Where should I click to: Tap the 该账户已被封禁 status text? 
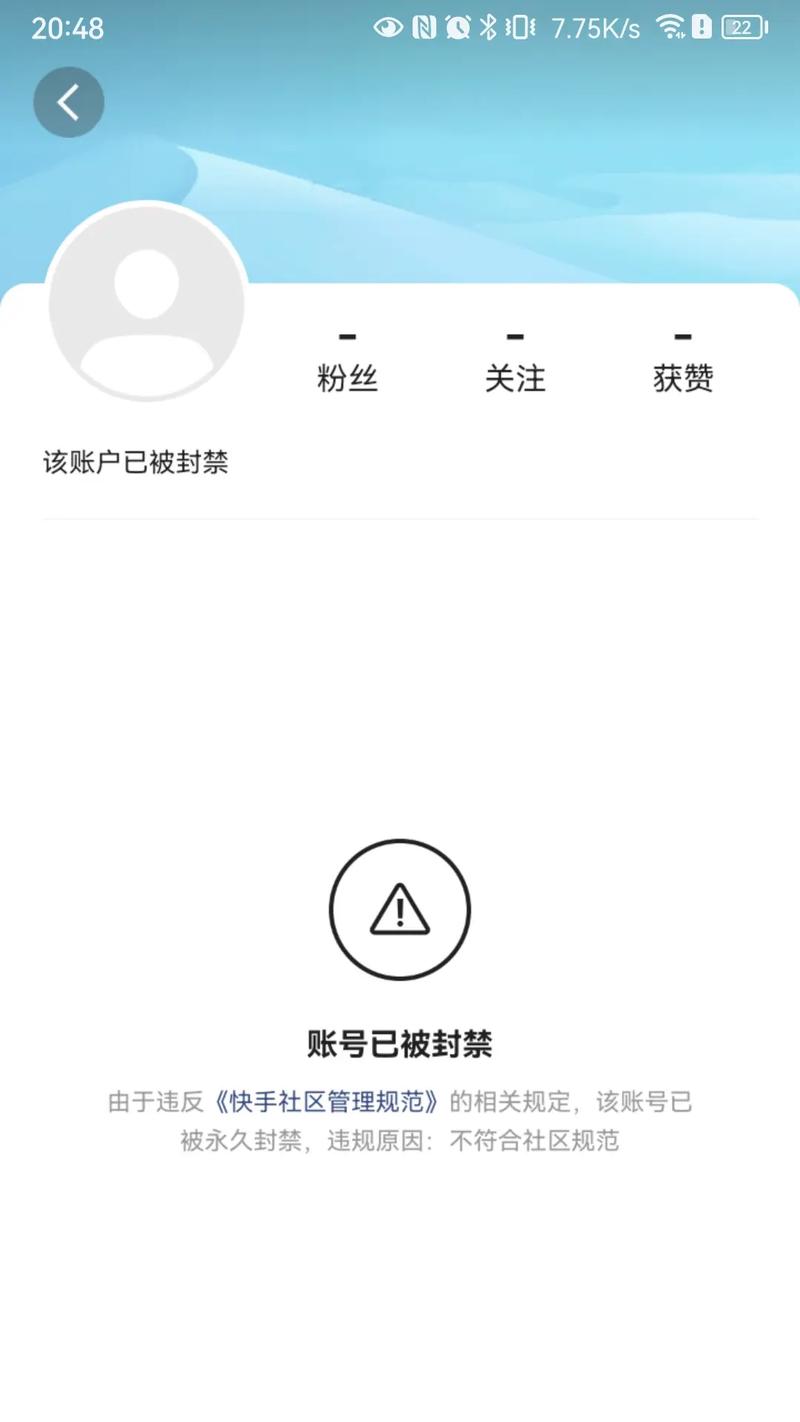coord(134,463)
